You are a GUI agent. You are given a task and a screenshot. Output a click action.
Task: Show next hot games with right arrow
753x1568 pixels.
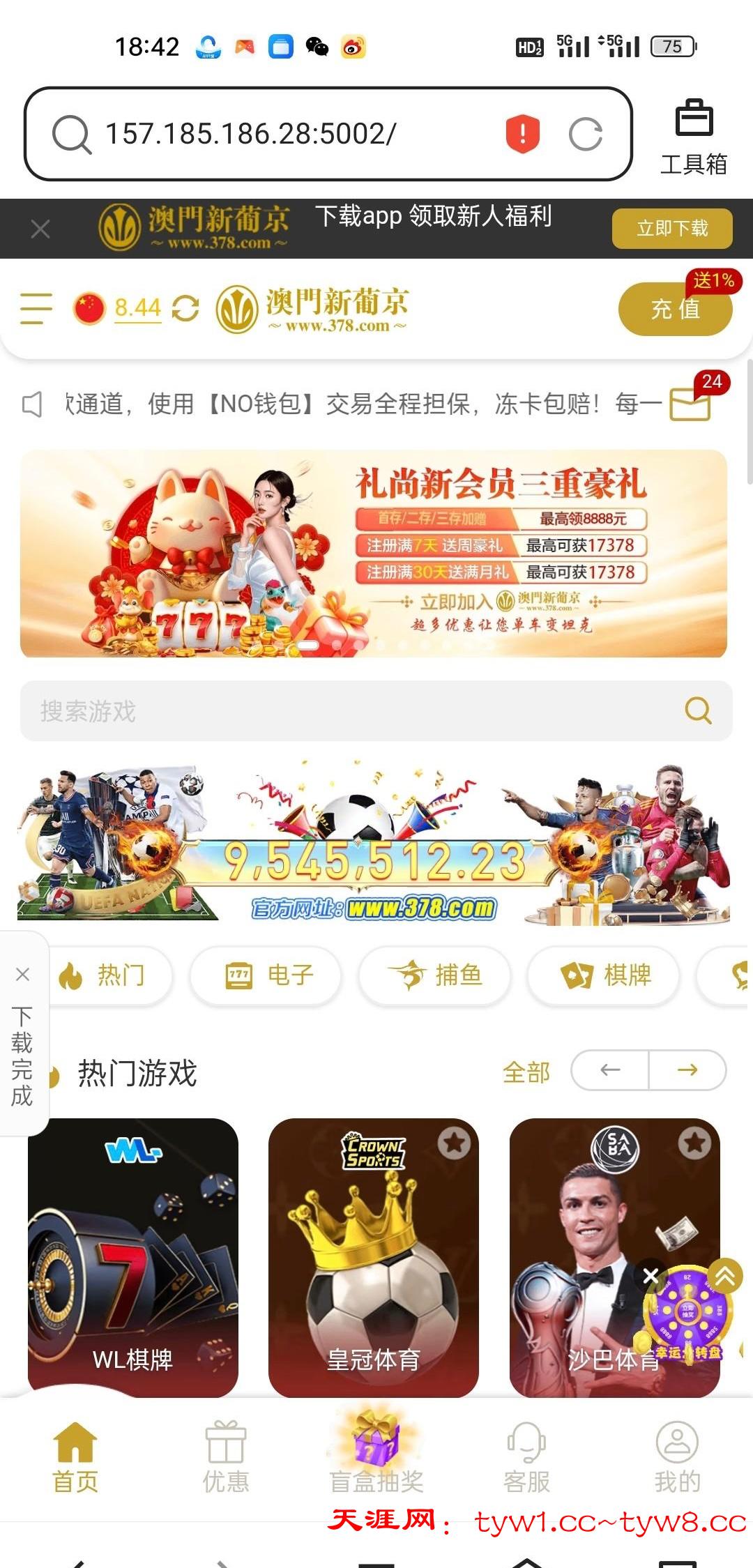click(687, 1070)
